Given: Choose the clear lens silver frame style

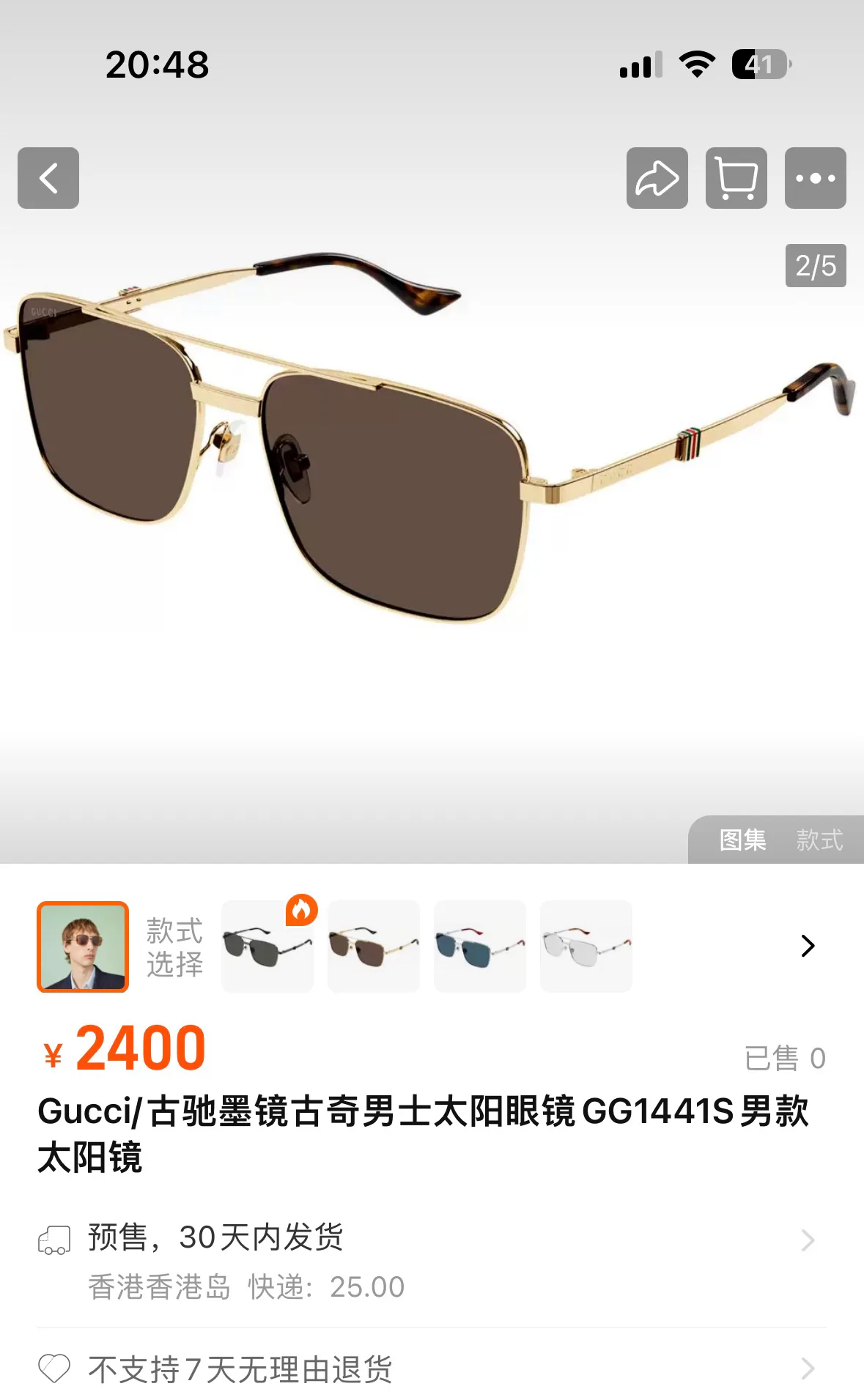Looking at the screenshot, I should [x=586, y=947].
